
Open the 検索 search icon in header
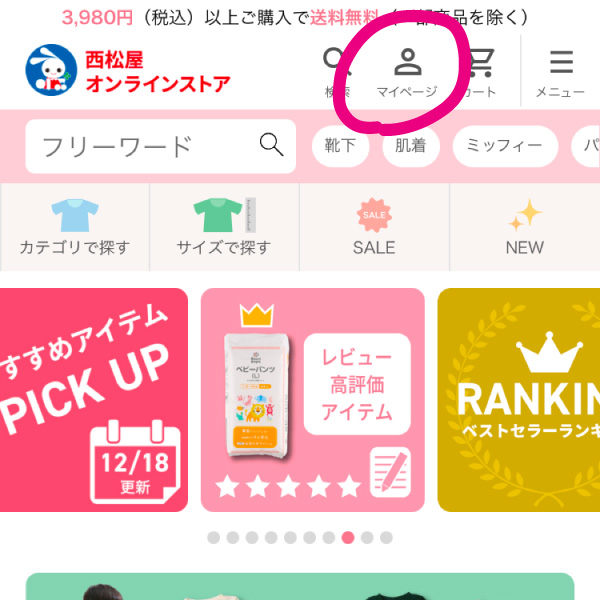(x=334, y=70)
